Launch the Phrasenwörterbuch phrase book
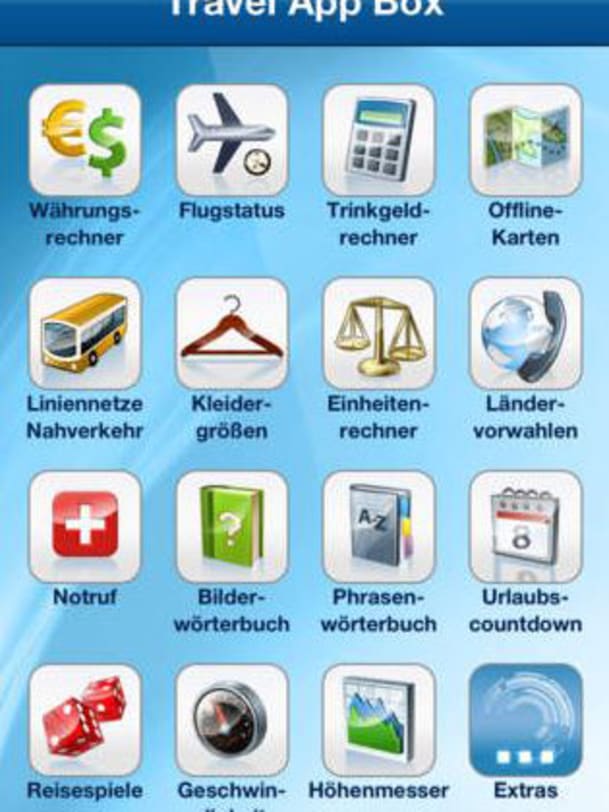Image resolution: width=609 pixels, height=812 pixels. tap(378, 526)
